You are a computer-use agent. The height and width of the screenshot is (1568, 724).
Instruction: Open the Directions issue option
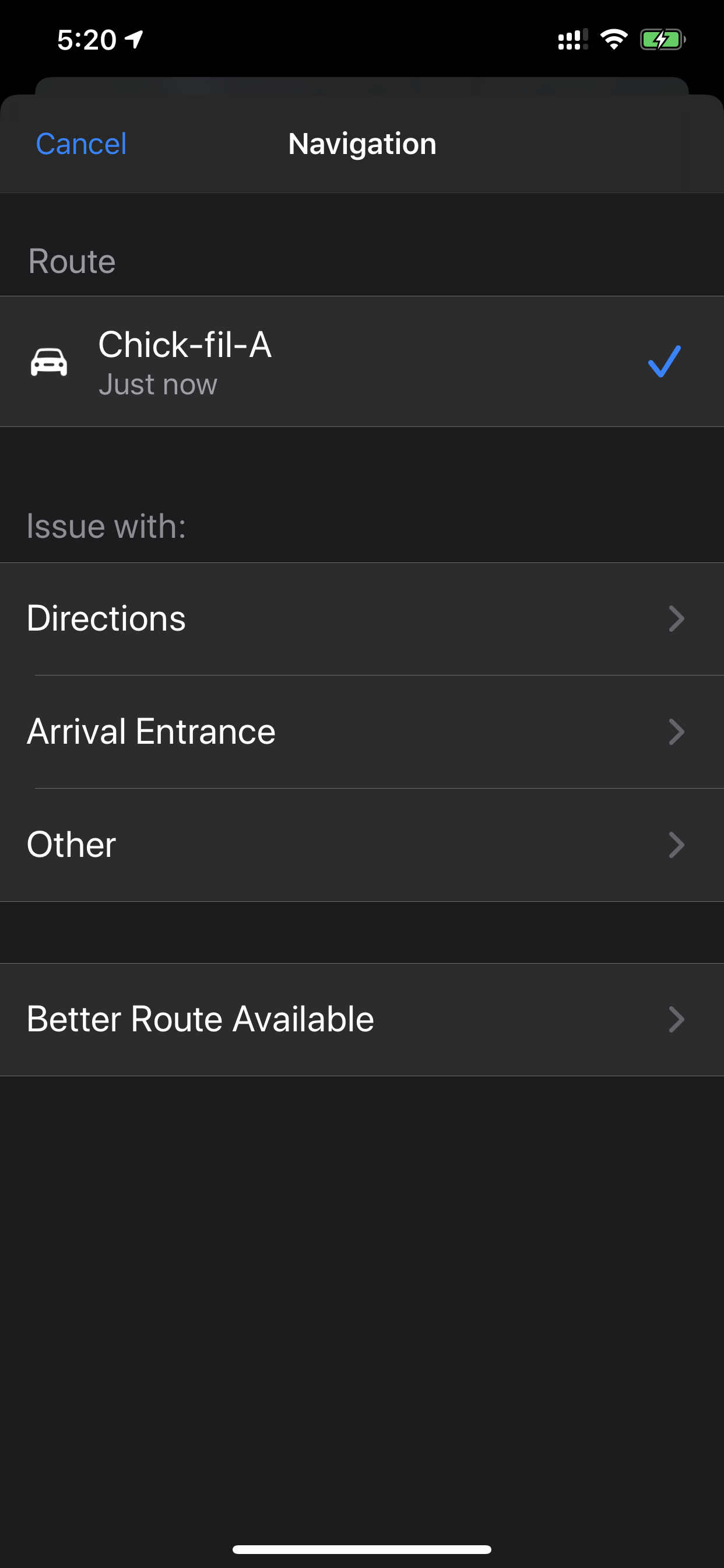click(x=361, y=618)
